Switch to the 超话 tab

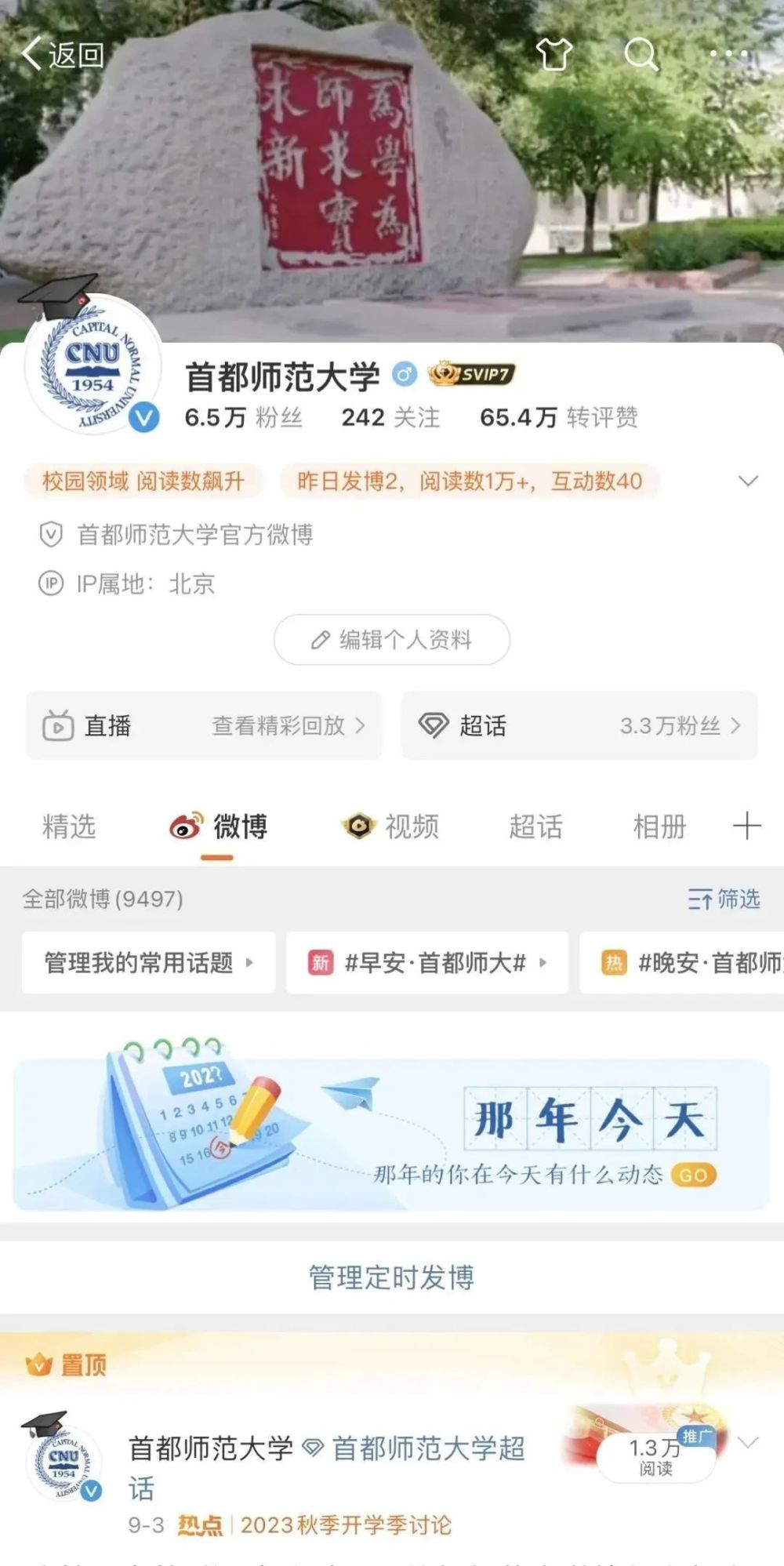click(x=535, y=827)
